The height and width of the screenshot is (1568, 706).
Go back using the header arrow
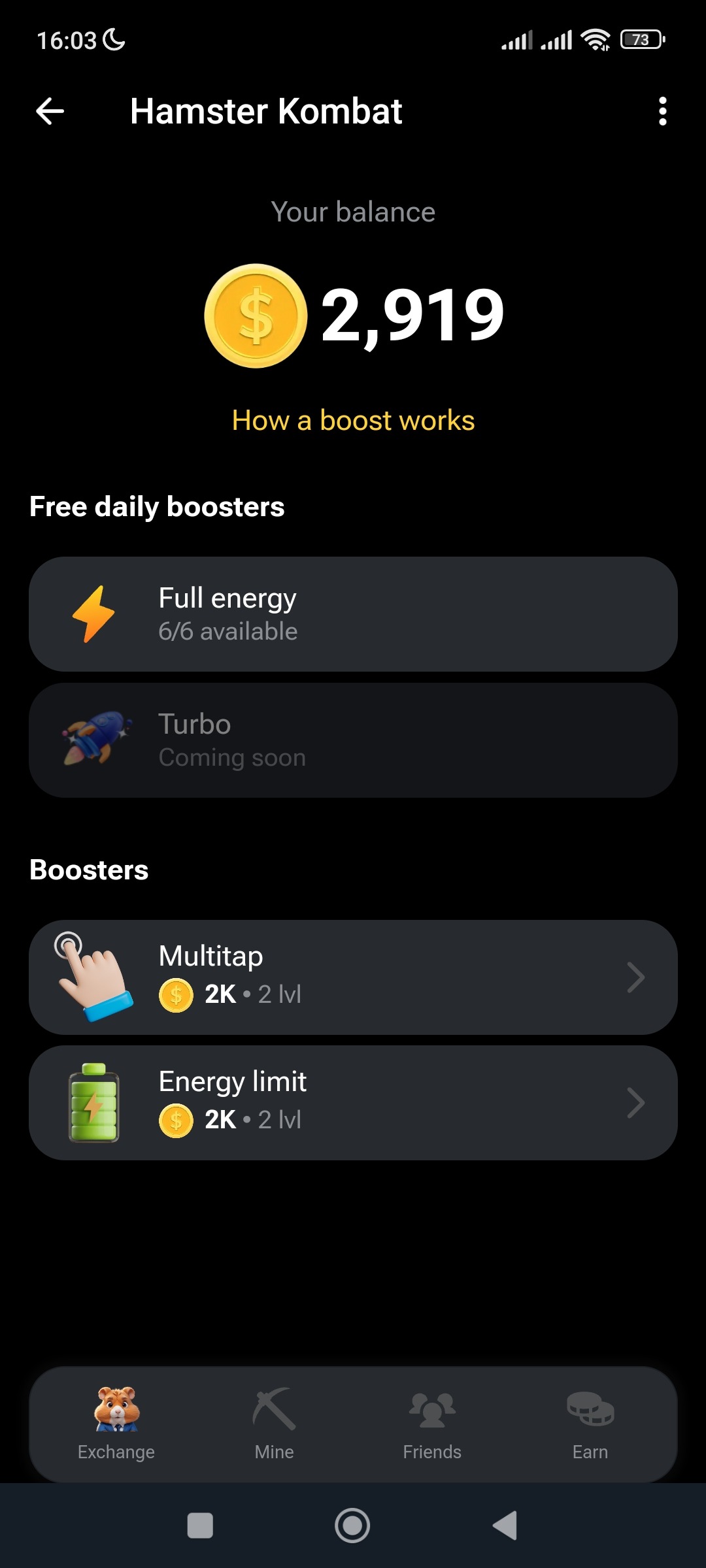[x=50, y=111]
